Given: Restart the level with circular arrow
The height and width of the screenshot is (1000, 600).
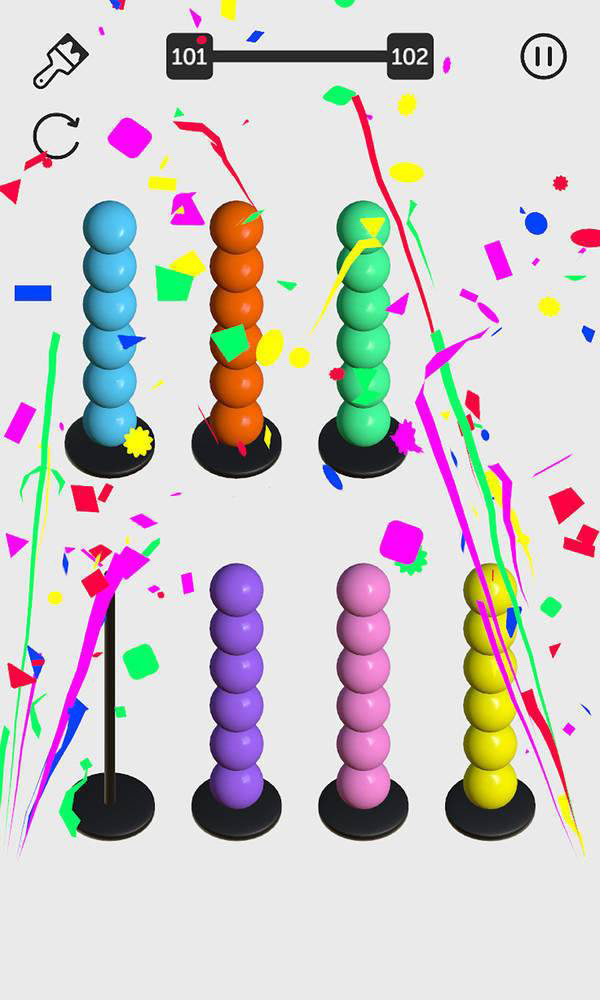Looking at the screenshot, I should (56, 136).
